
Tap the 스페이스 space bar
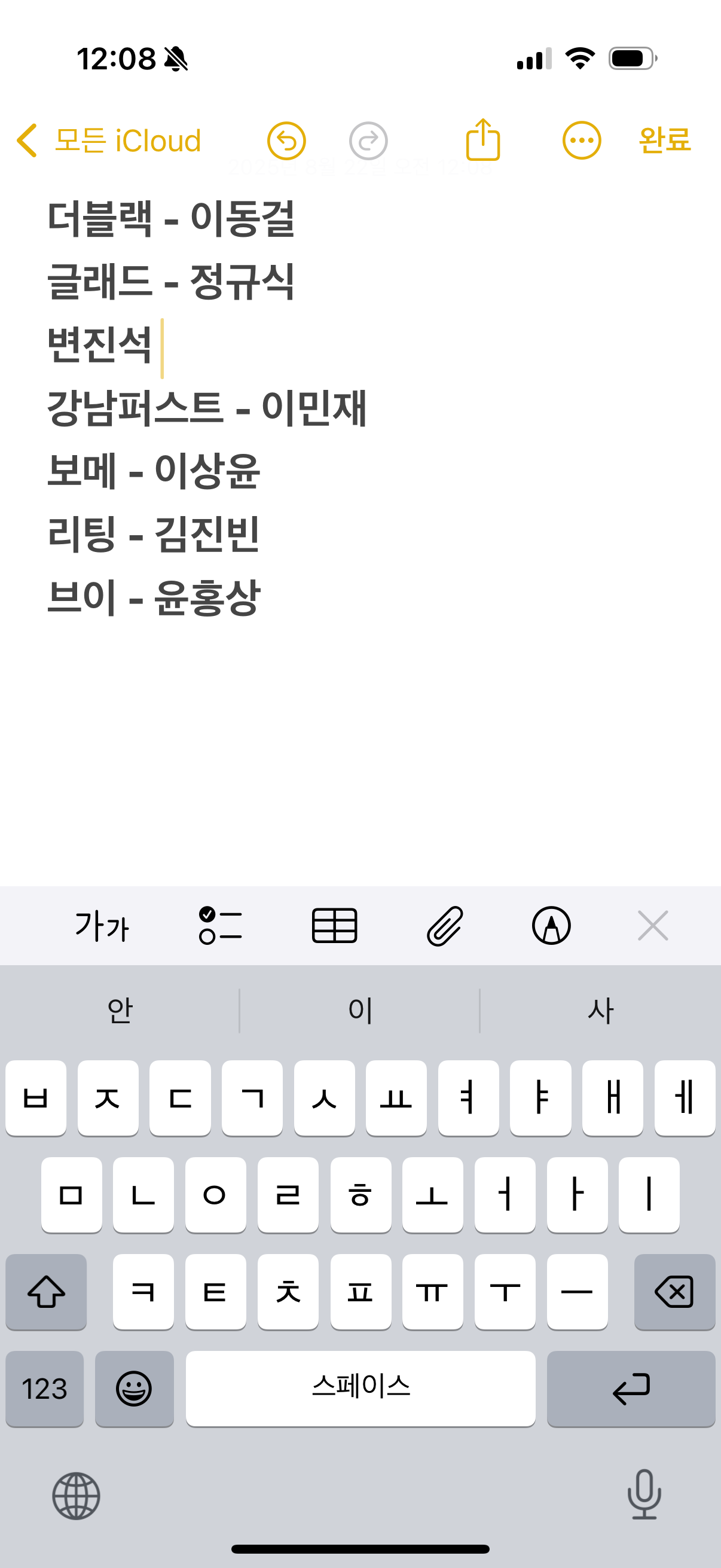pyautogui.click(x=361, y=1389)
